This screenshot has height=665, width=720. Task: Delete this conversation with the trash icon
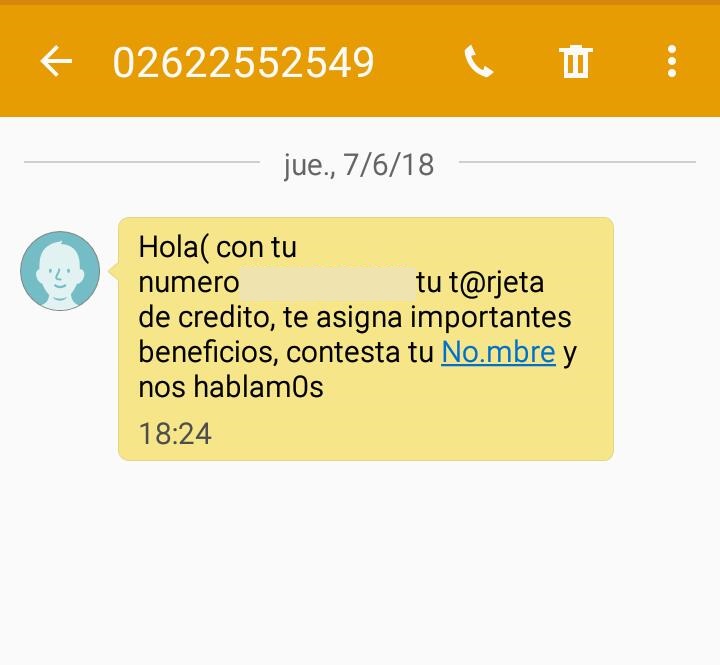click(575, 62)
